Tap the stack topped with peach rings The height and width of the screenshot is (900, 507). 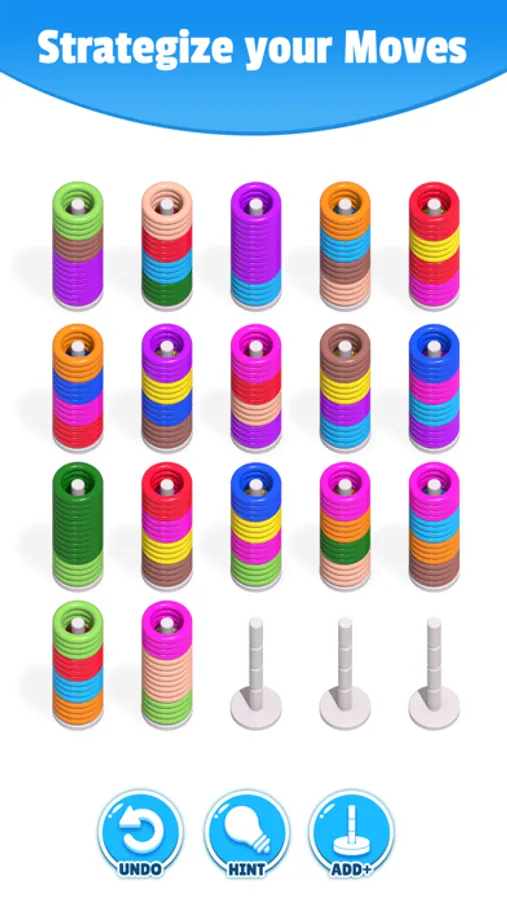[x=167, y=247]
